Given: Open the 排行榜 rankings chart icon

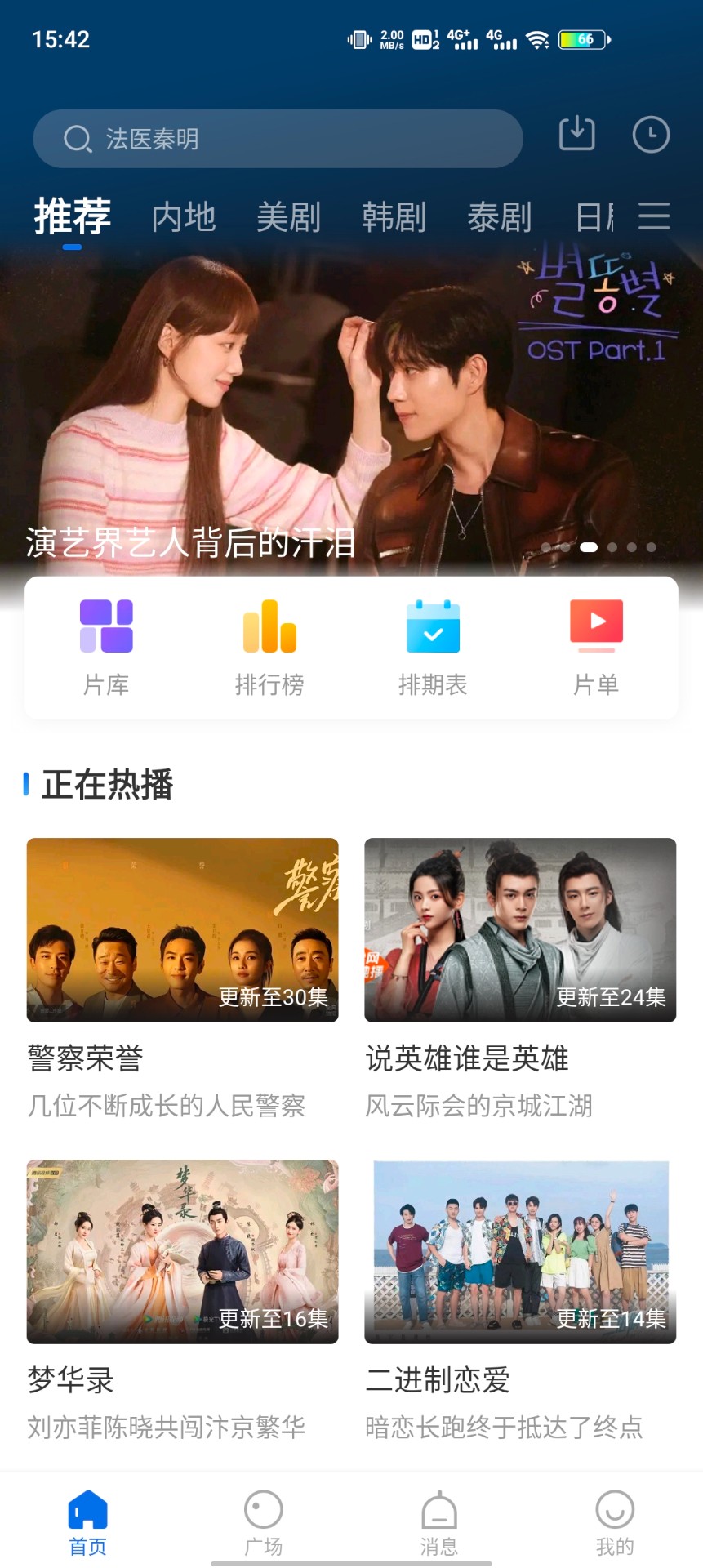Looking at the screenshot, I should click(269, 627).
